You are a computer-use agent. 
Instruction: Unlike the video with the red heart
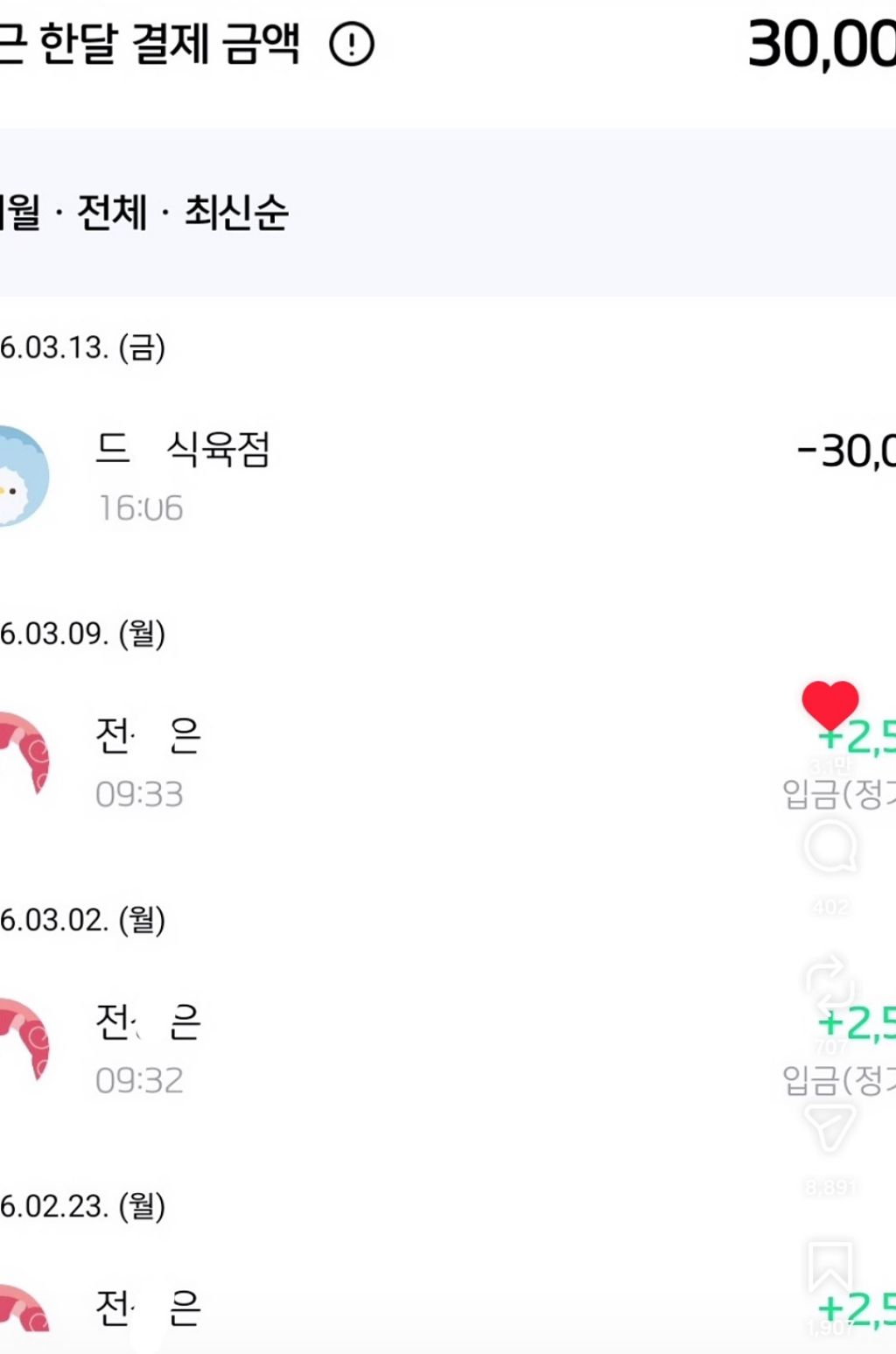[x=829, y=705]
